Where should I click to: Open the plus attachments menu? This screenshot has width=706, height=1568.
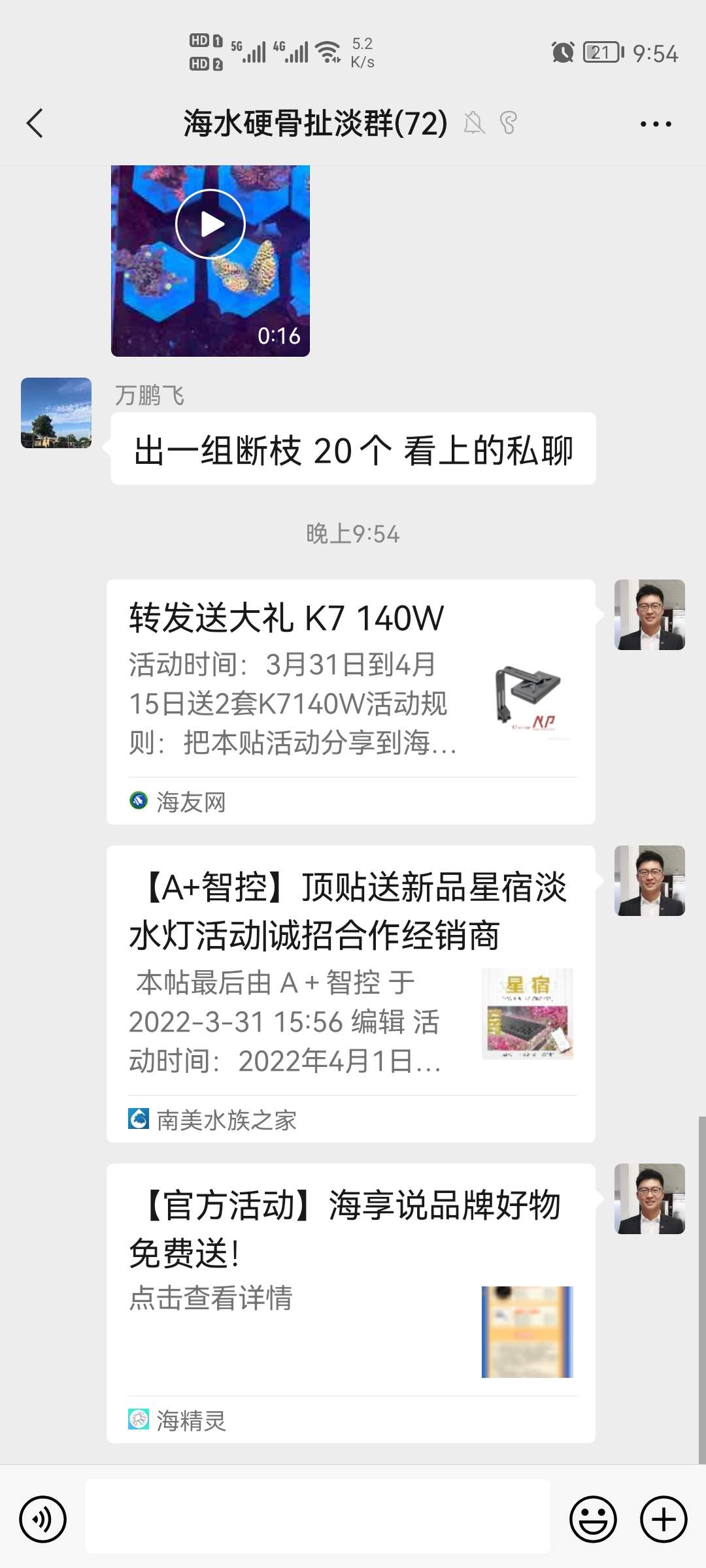[x=664, y=1519]
